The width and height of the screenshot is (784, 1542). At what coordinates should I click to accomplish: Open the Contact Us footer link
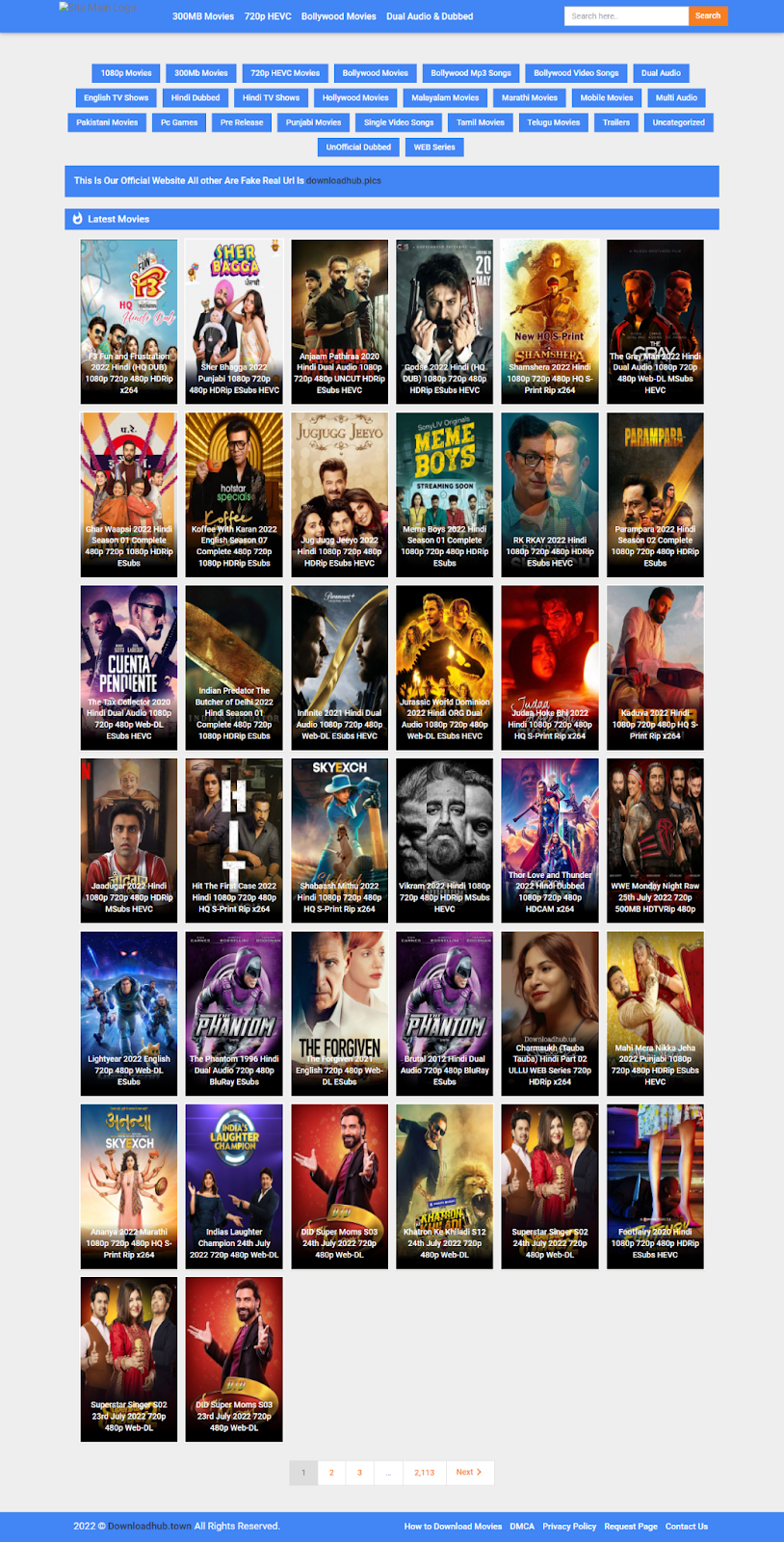686,1527
